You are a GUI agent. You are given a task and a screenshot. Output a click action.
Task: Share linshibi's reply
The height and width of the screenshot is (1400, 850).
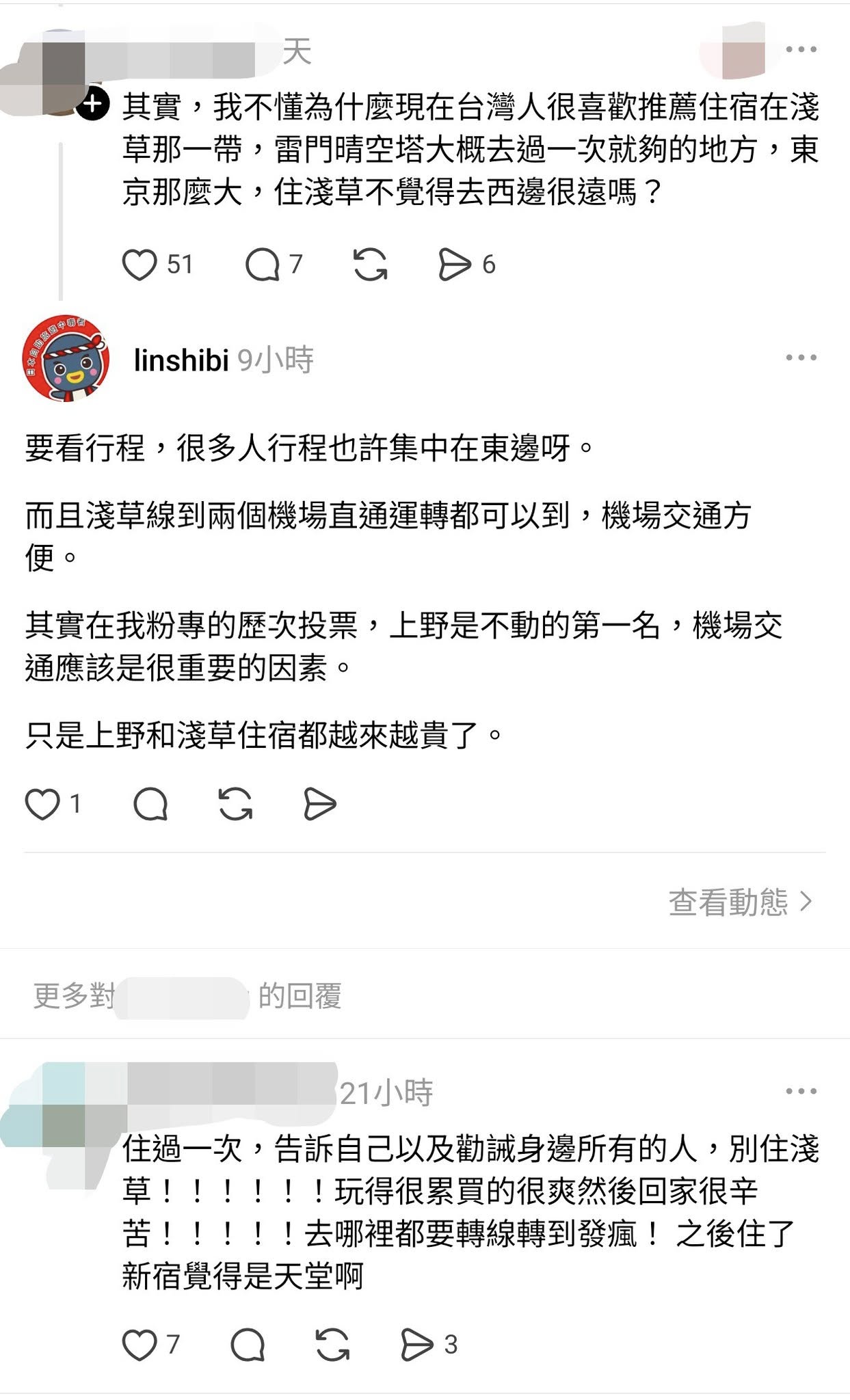tap(319, 804)
